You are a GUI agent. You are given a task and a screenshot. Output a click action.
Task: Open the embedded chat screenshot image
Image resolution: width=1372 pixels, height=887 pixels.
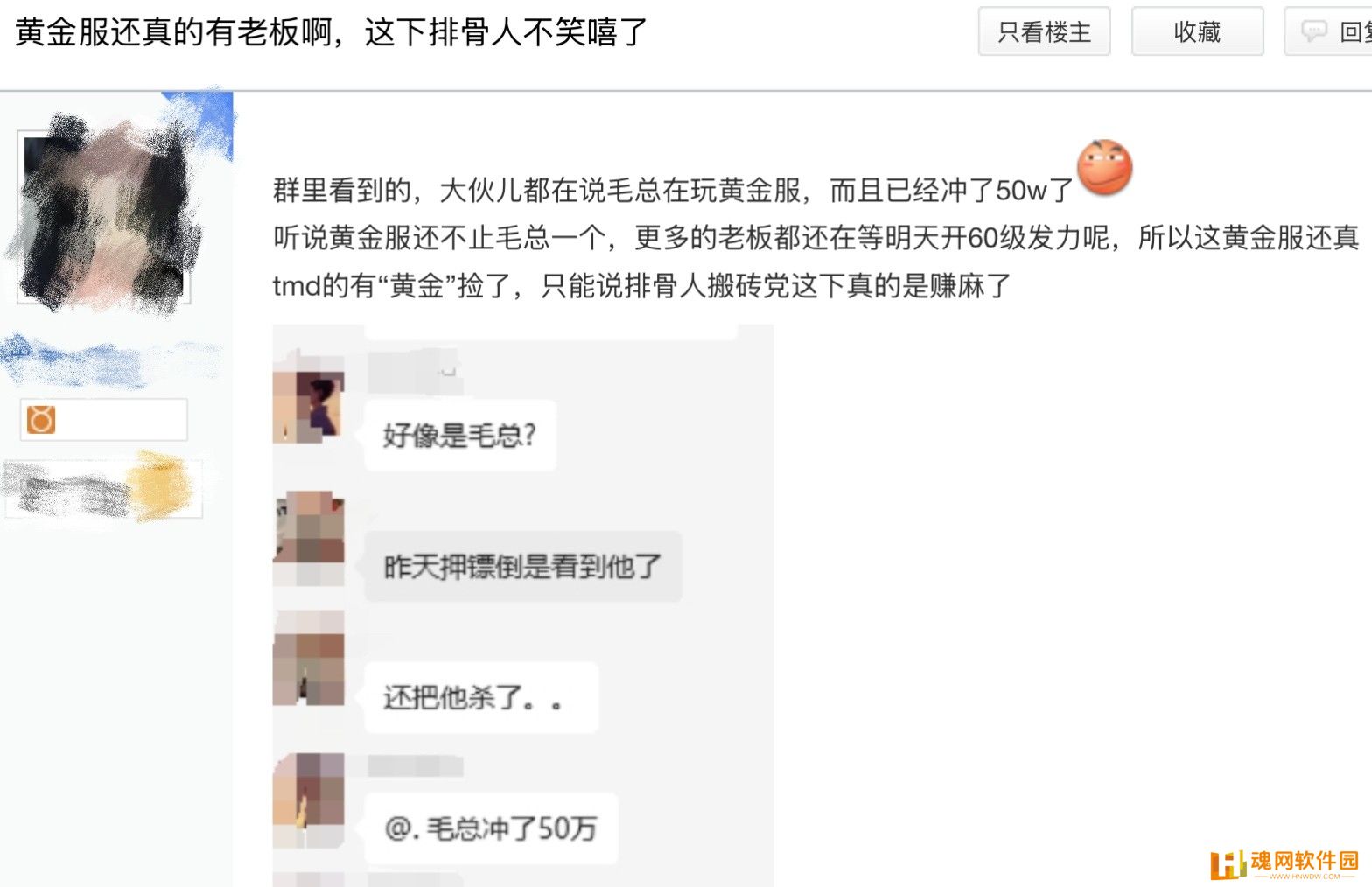click(x=522, y=604)
